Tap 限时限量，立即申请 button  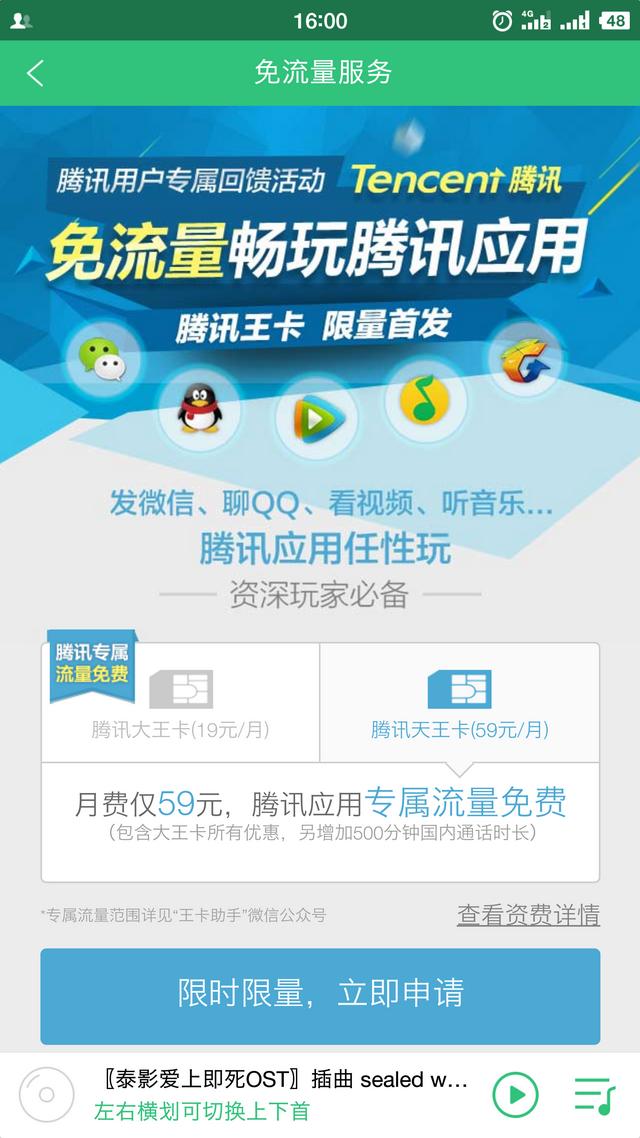click(320, 993)
